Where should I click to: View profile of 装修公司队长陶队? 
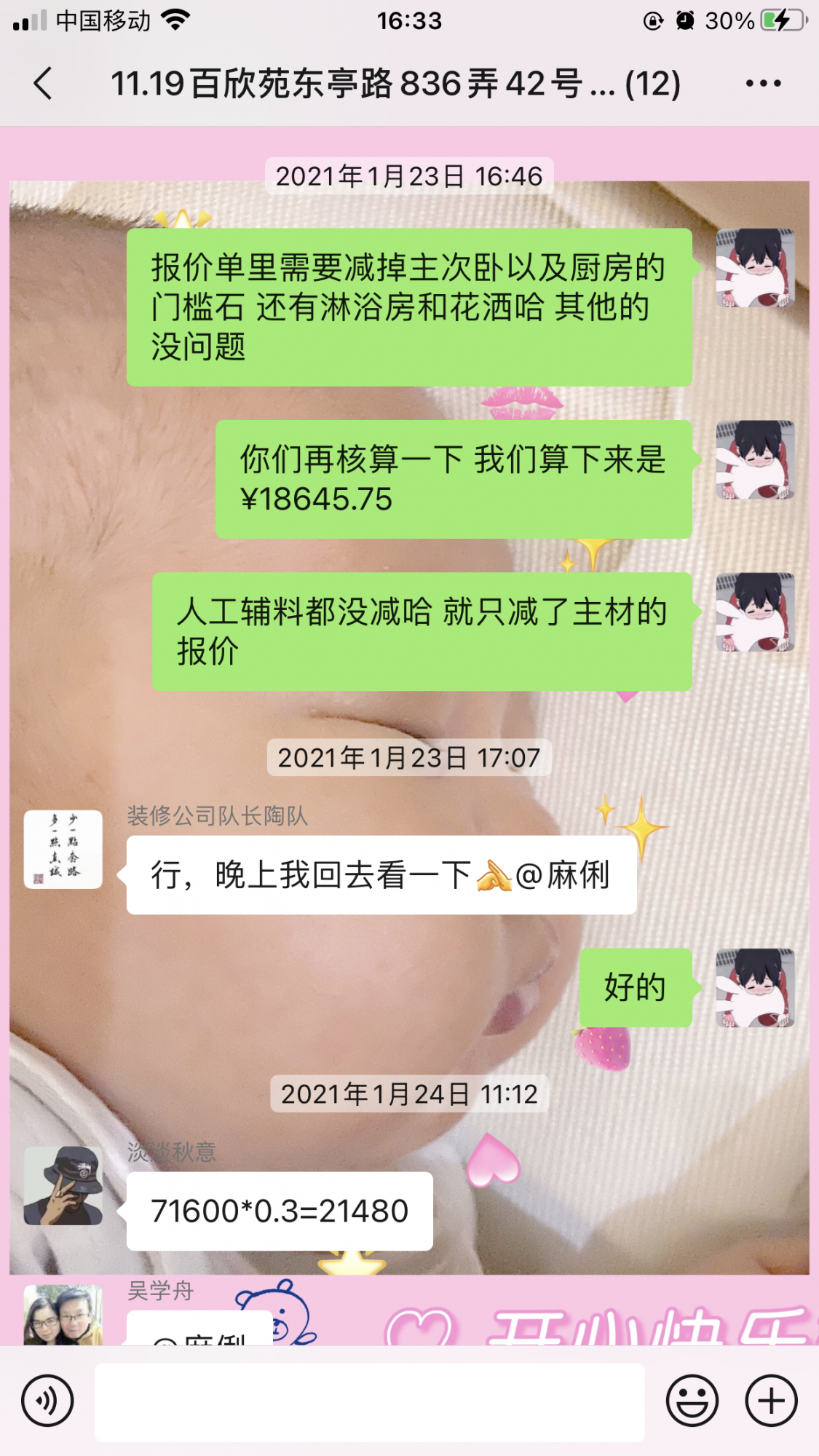[x=63, y=849]
